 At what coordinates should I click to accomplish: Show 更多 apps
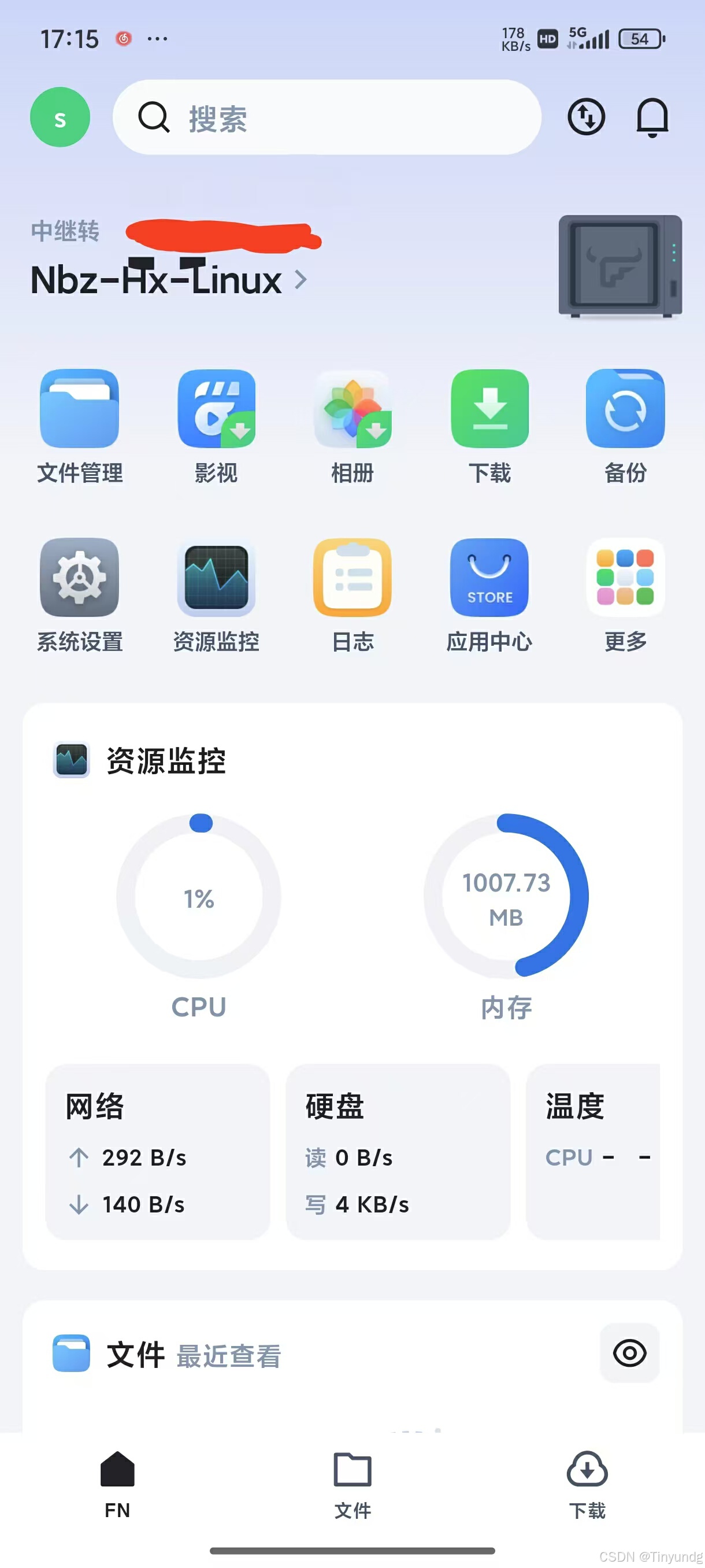click(x=625, y=596)
